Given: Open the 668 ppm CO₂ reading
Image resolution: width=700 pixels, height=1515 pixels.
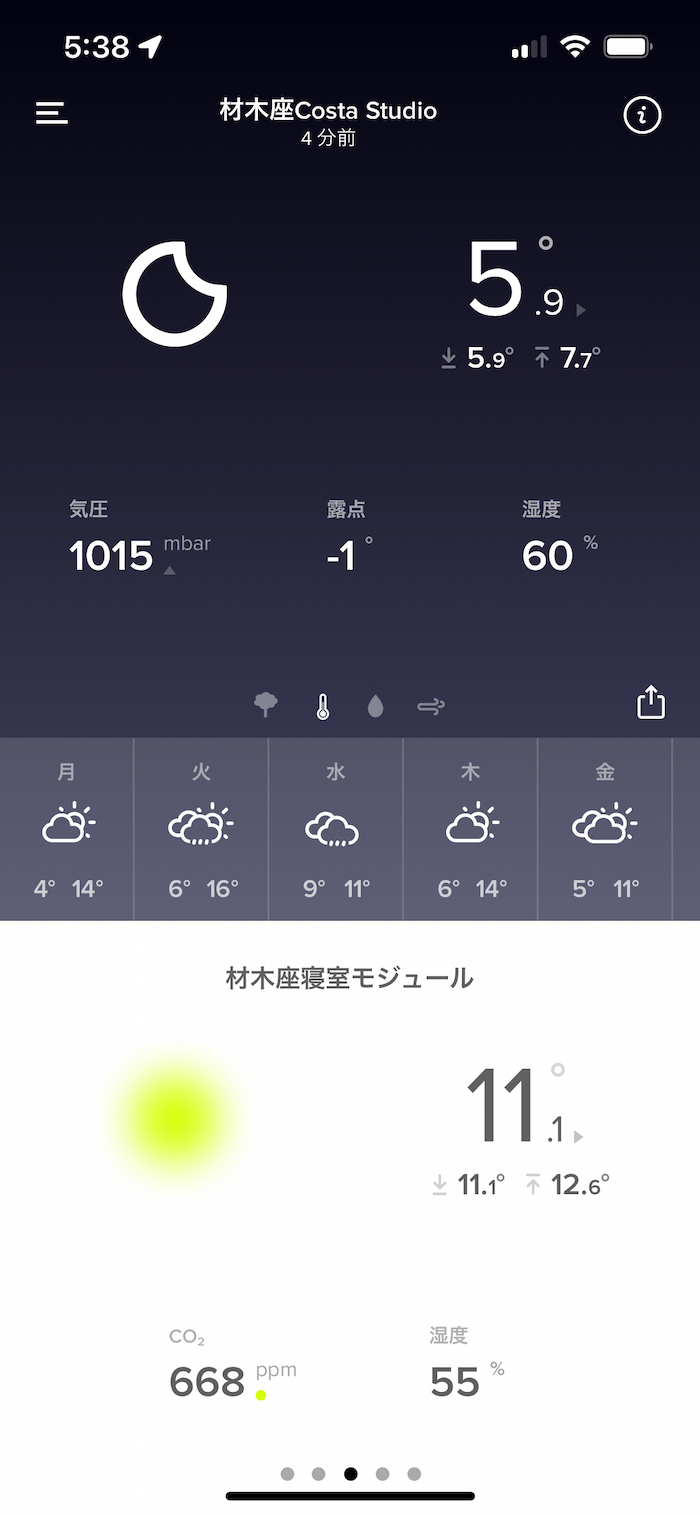Looking at the screenshot, I should point(208,1382).
